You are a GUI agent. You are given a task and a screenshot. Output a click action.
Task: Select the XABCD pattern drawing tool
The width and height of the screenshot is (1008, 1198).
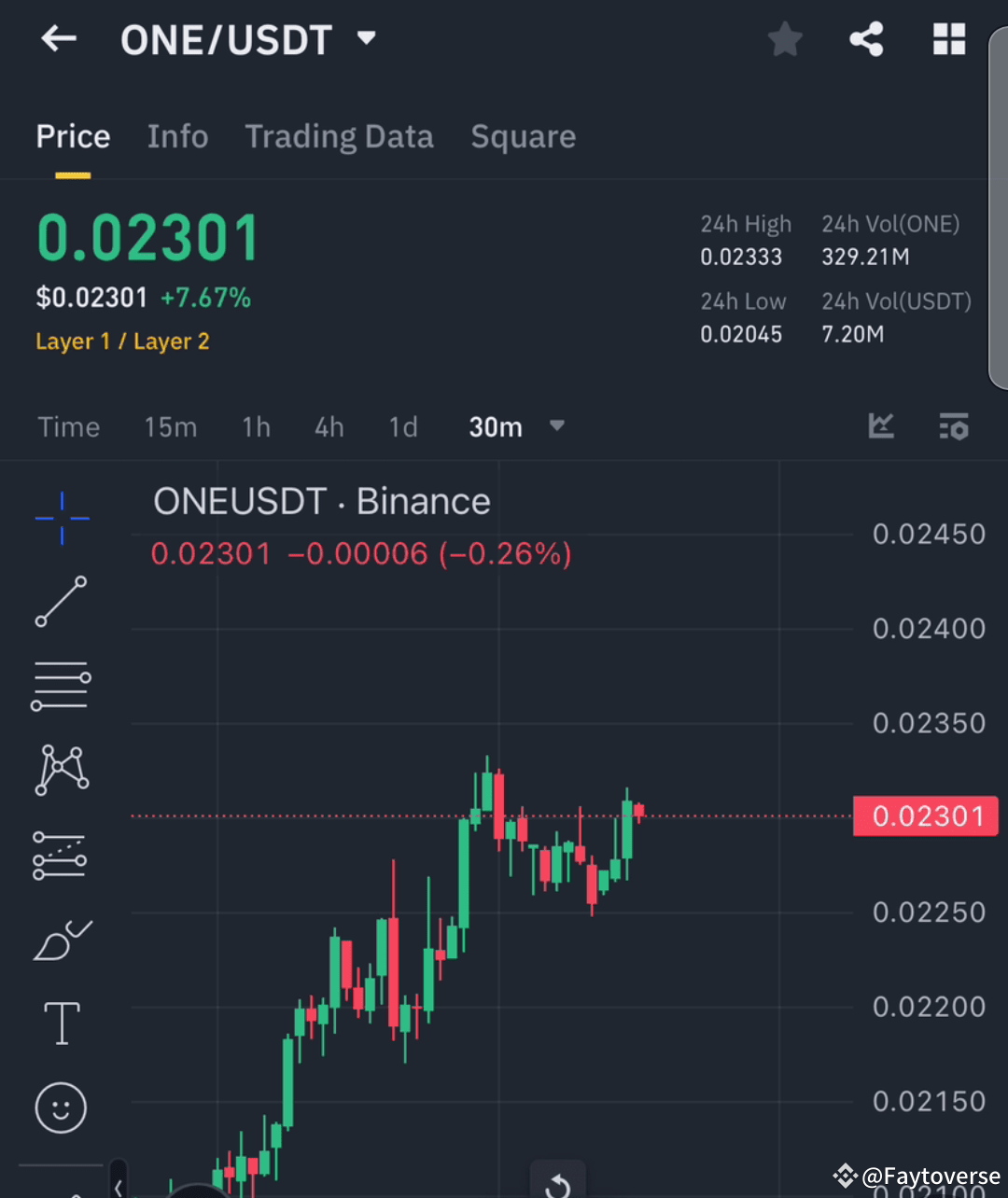click(x=61, y=770)
